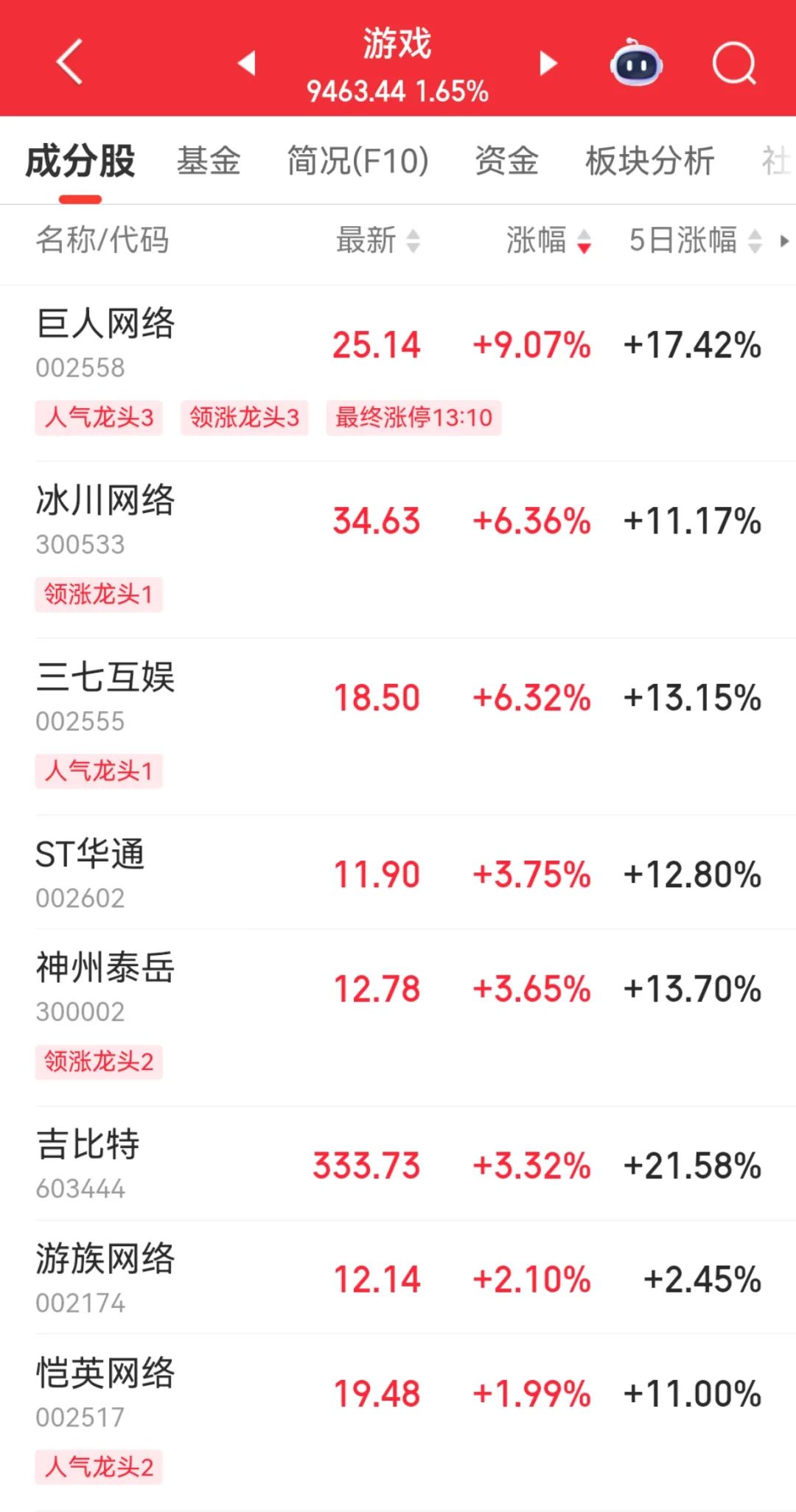Switch to the 资金 tab
The height and width of the screenshot is (1512, 796).
coord(506,161)
